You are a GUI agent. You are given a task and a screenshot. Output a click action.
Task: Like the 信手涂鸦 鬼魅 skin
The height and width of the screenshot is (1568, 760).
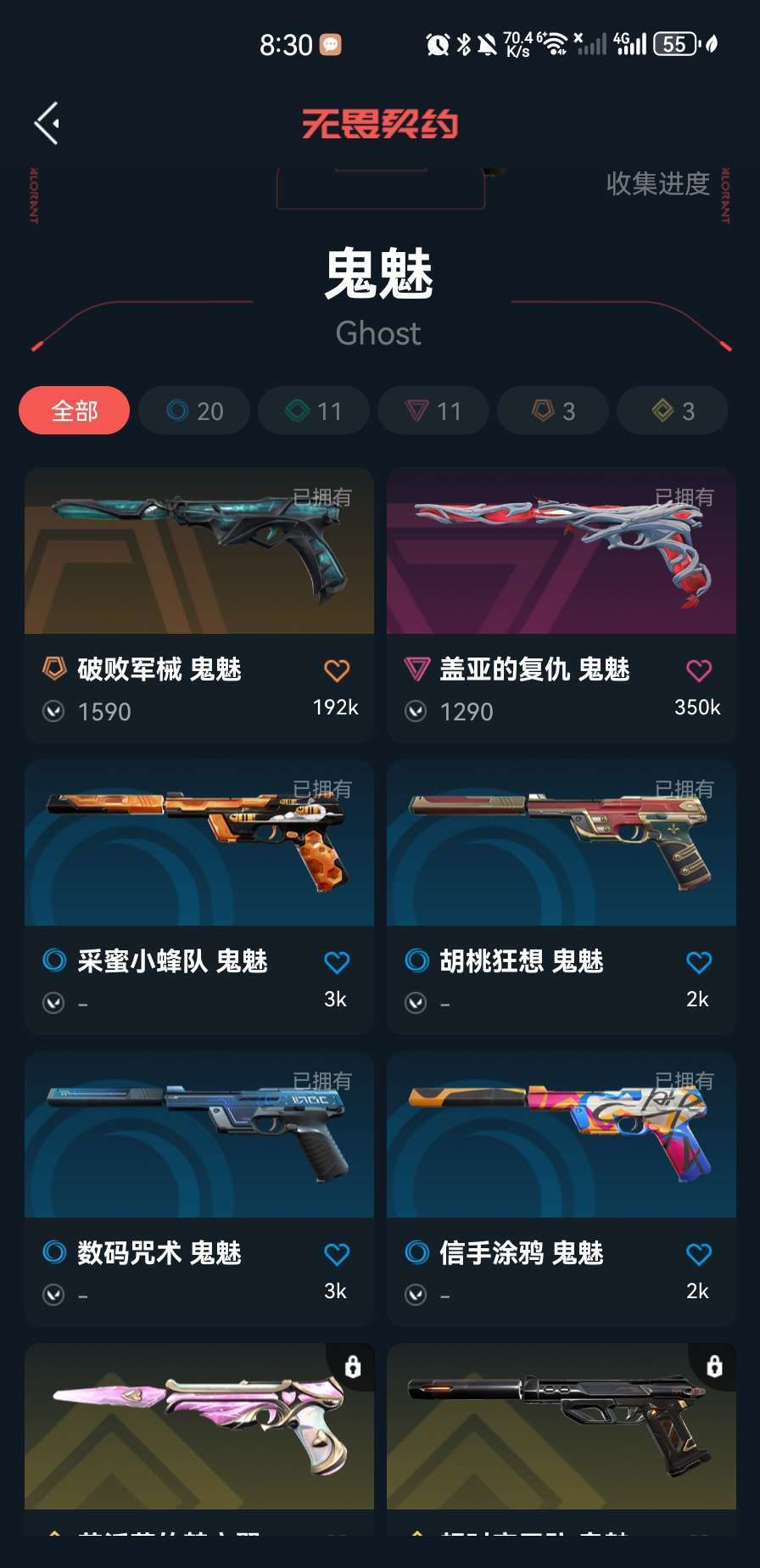coord(699,1254)
